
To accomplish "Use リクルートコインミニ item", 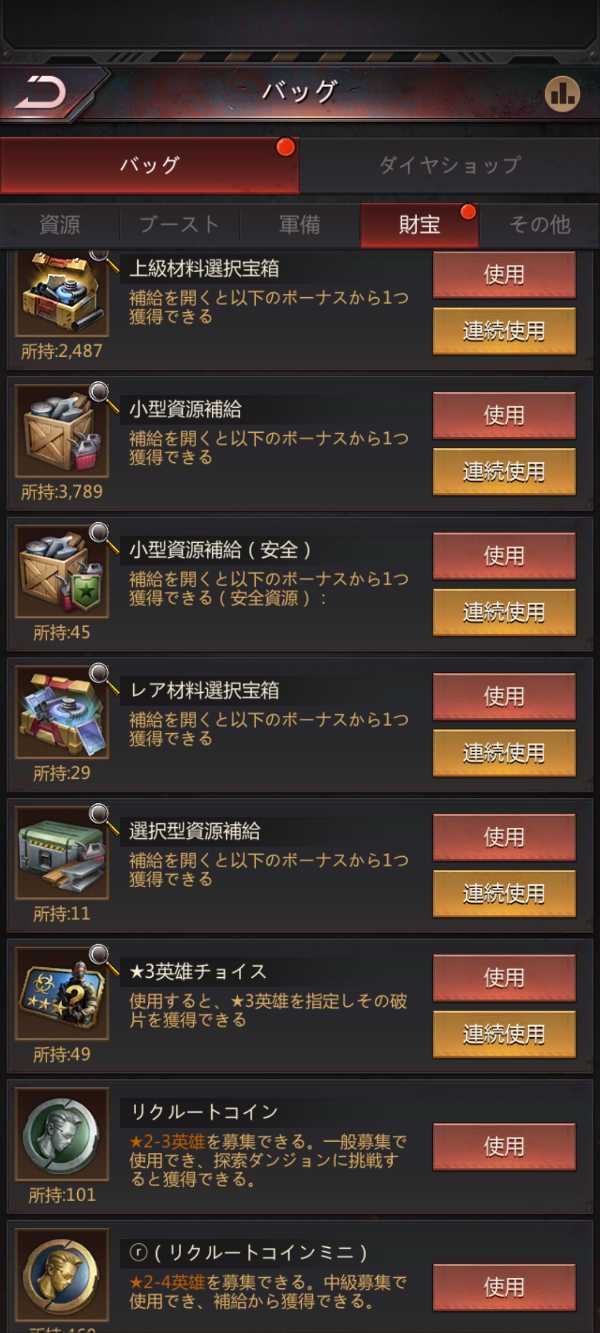I will click(504, 1286).
